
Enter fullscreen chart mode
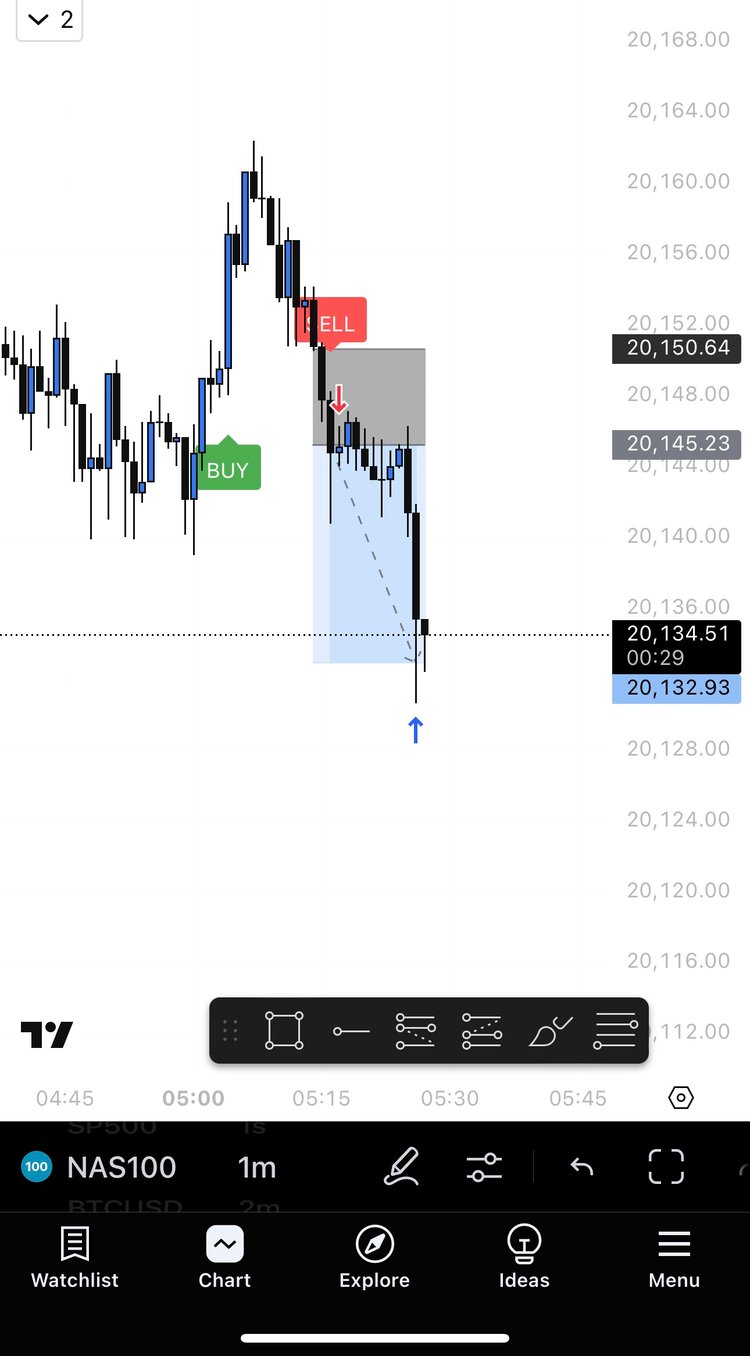[x=666, y=1167]
